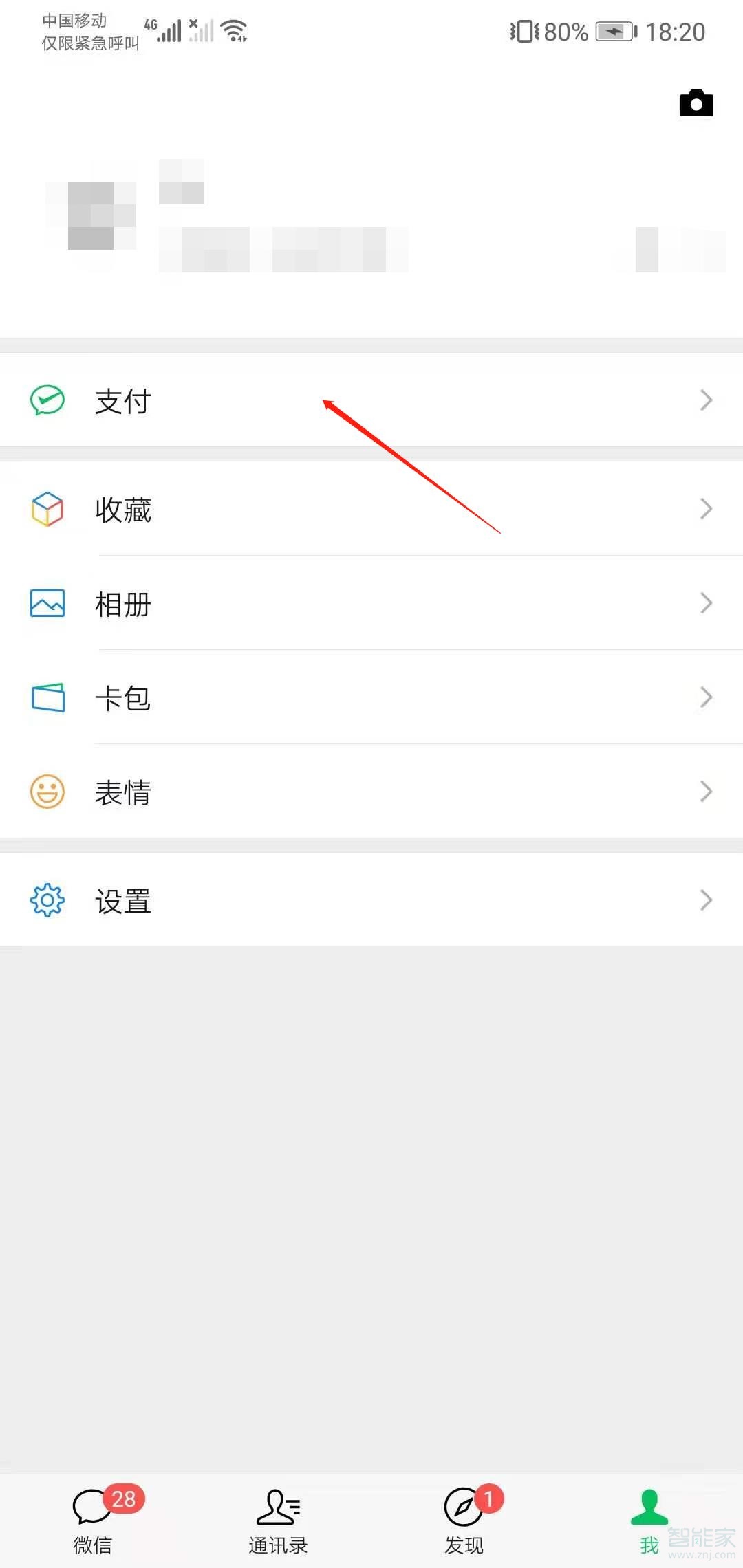Tap the camera icon near the profile area
743x1568 pixels.
[x=696, y=103]
